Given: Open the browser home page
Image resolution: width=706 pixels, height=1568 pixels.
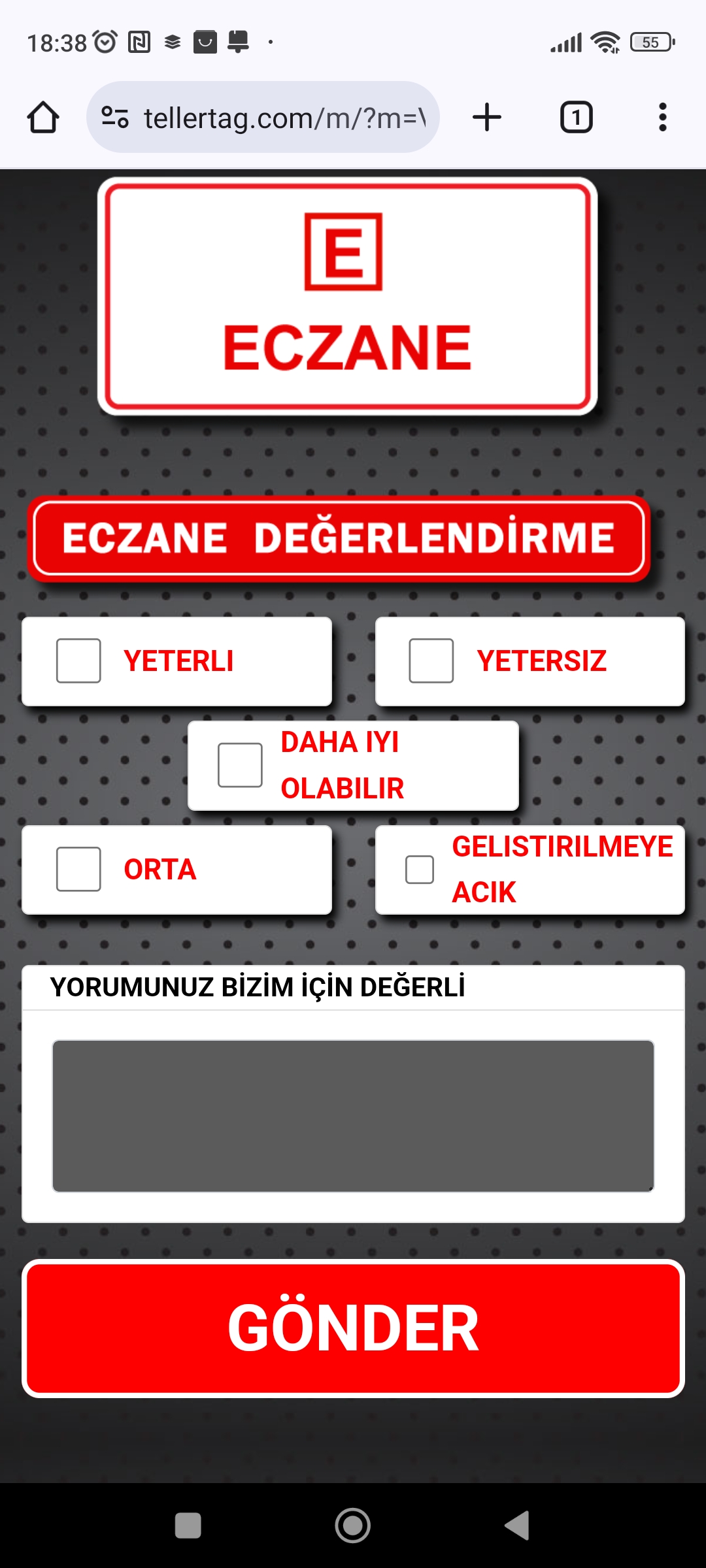Looking at the screenshot, I should tap(43, 118).
